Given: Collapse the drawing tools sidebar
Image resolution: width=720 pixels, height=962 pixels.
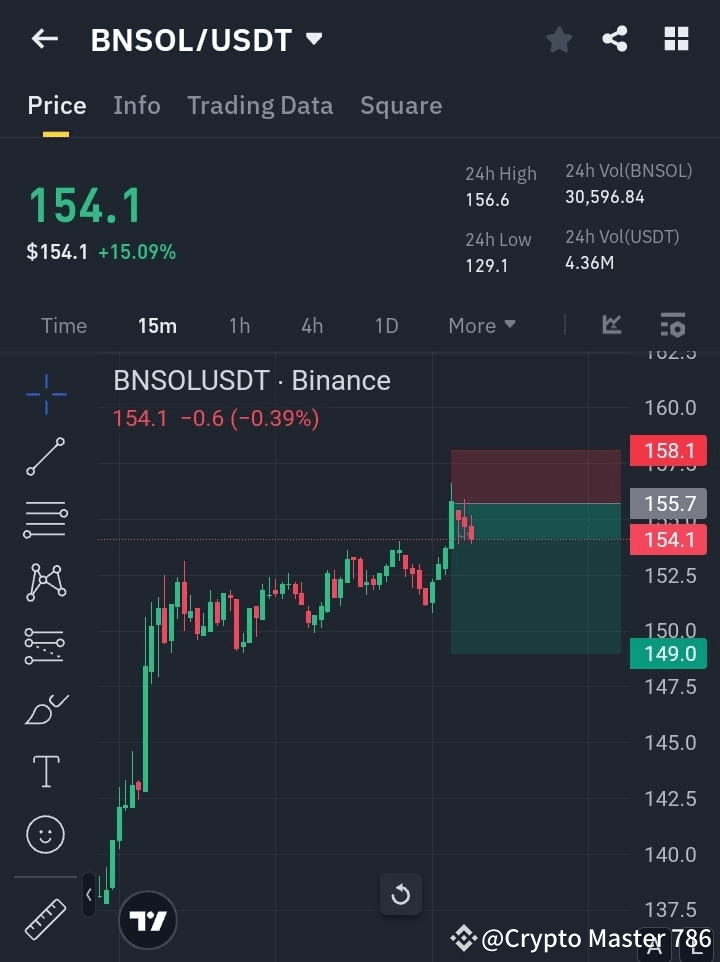Looking at the screenshot, I should coord(89,895).
